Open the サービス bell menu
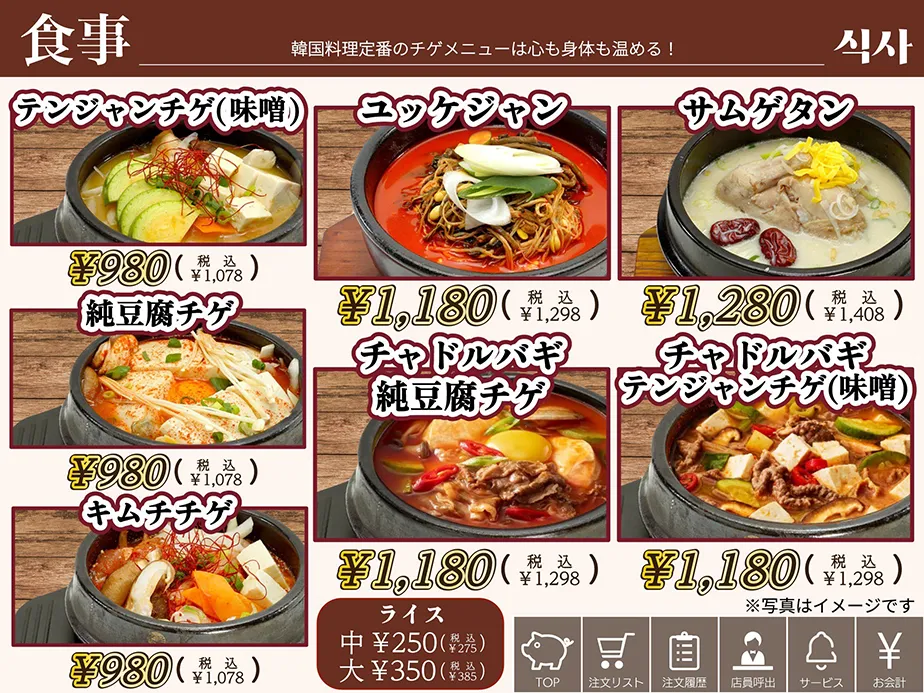Screen dimensions: 924x693 [x=821, y=655]
